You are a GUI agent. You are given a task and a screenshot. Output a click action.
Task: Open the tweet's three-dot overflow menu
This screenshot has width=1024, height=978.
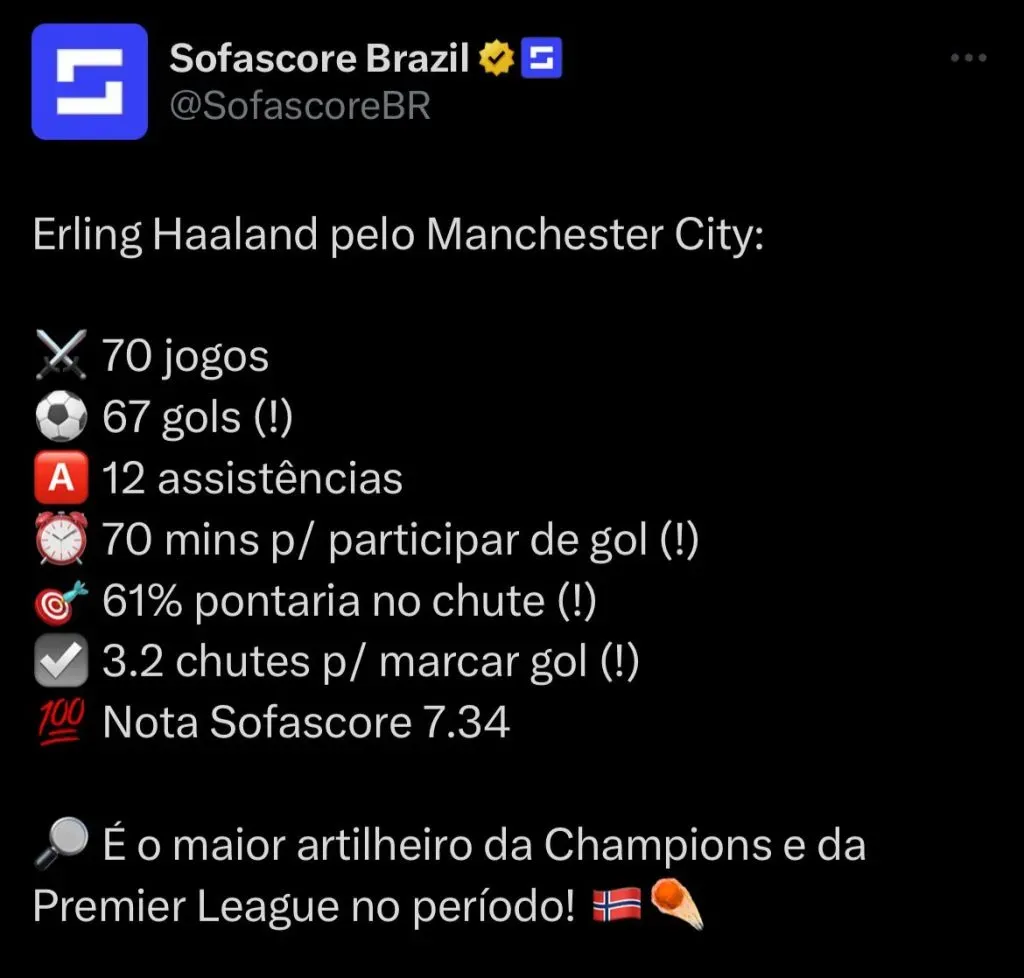pos(968,59)
